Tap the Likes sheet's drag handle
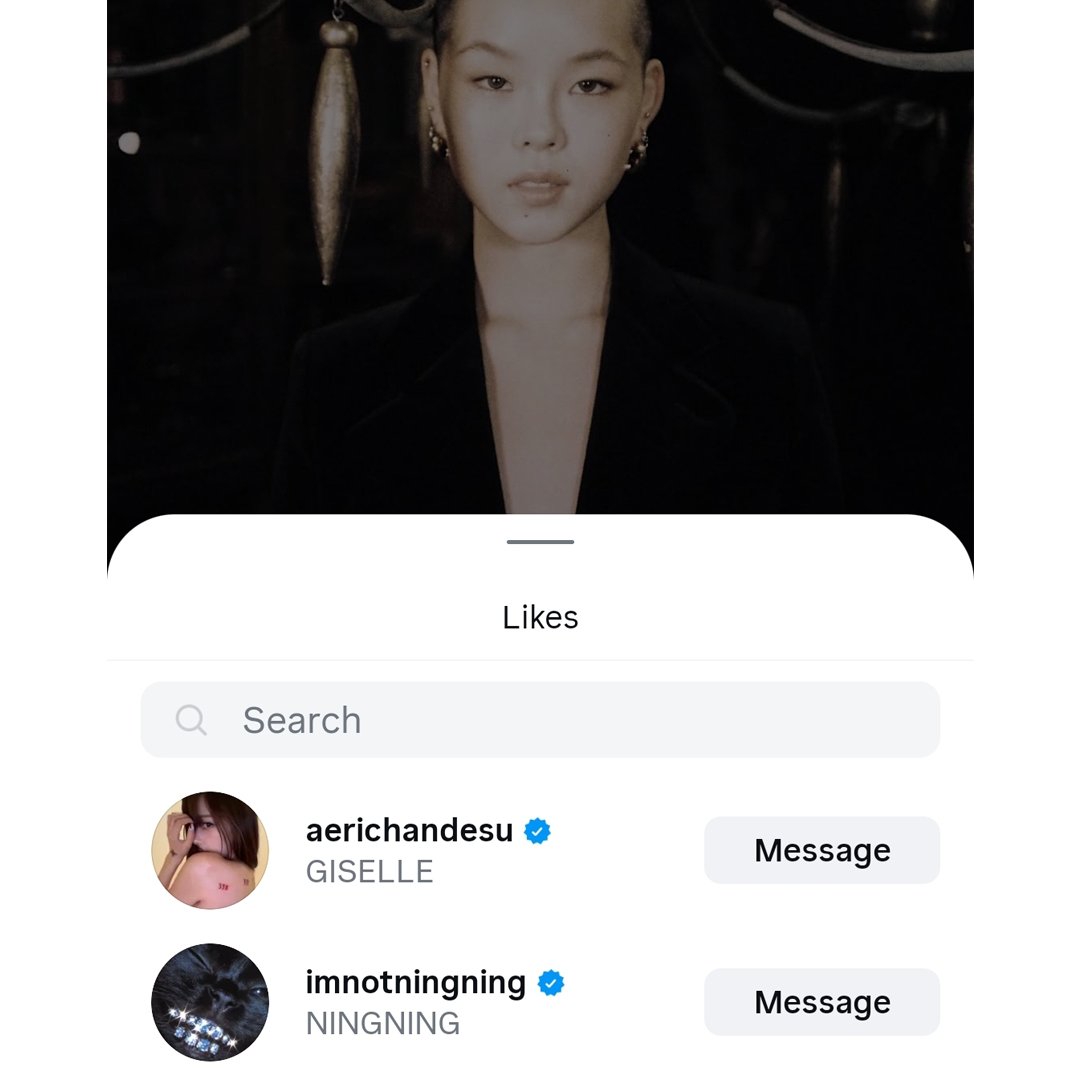The width and height of the screenshot is (1080, 1080). (x=540, y=542)
